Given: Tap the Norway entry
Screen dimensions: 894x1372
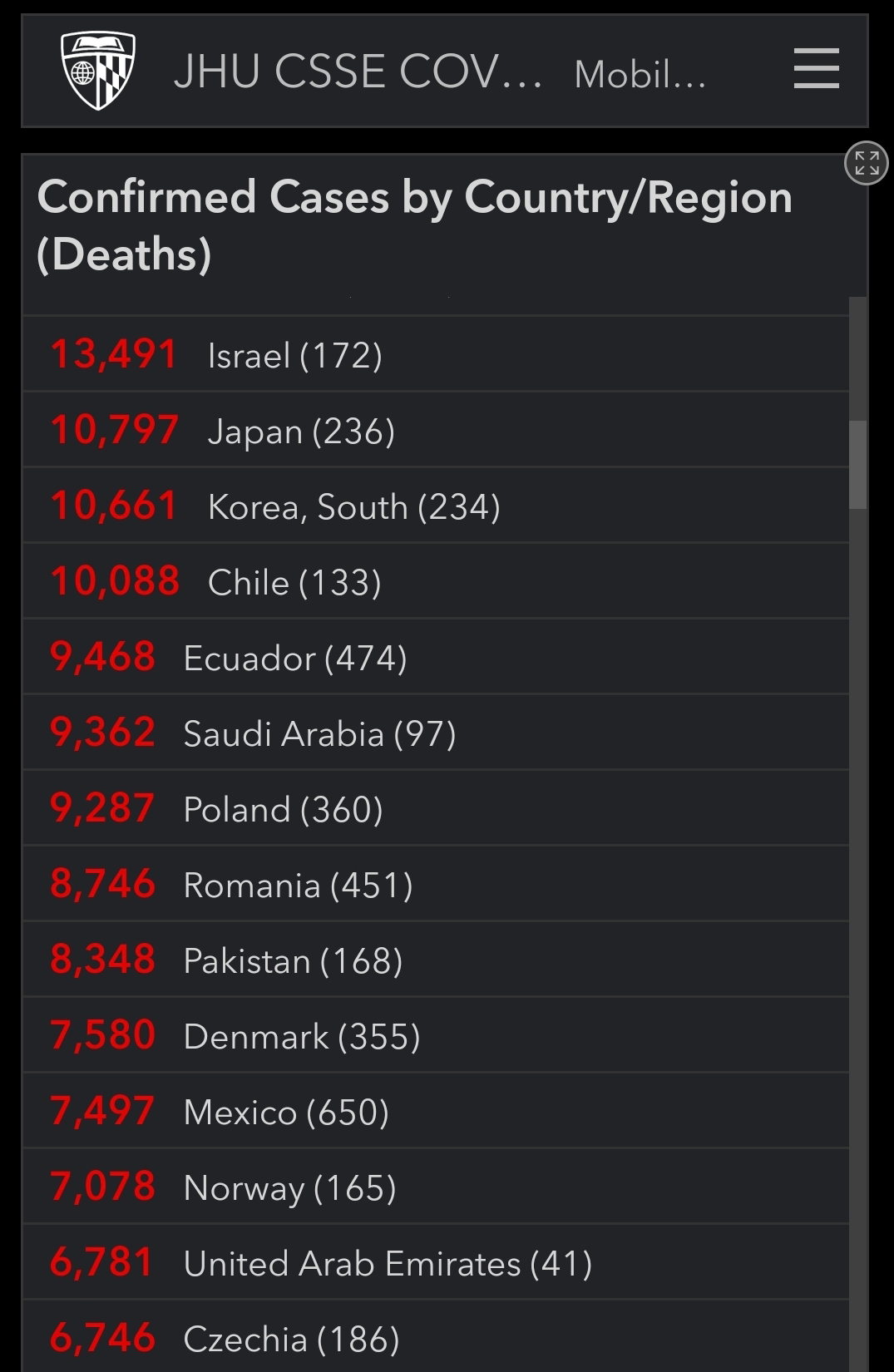Looking at the screenshot, I should click(x=436, y=1187).
